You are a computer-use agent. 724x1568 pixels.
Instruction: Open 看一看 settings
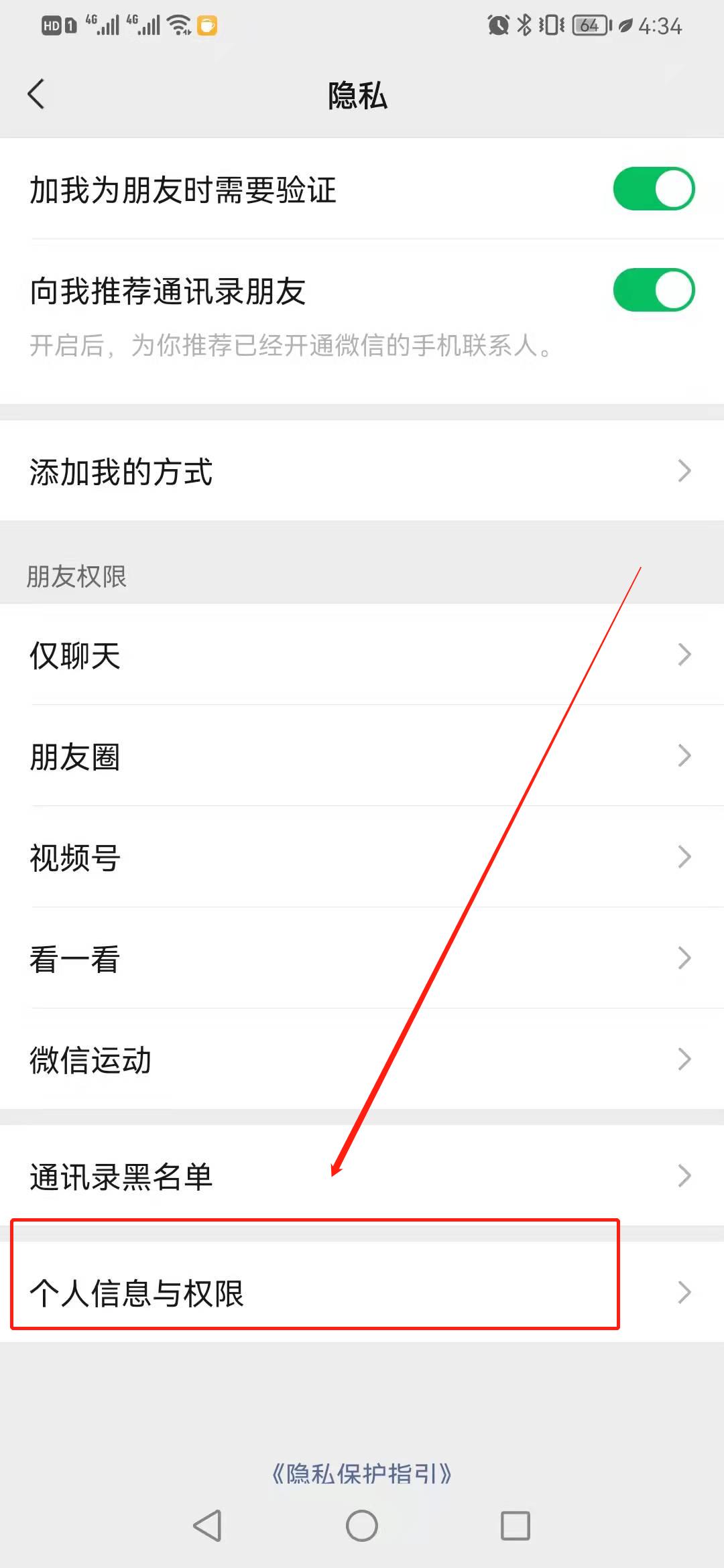coord(362,958)
